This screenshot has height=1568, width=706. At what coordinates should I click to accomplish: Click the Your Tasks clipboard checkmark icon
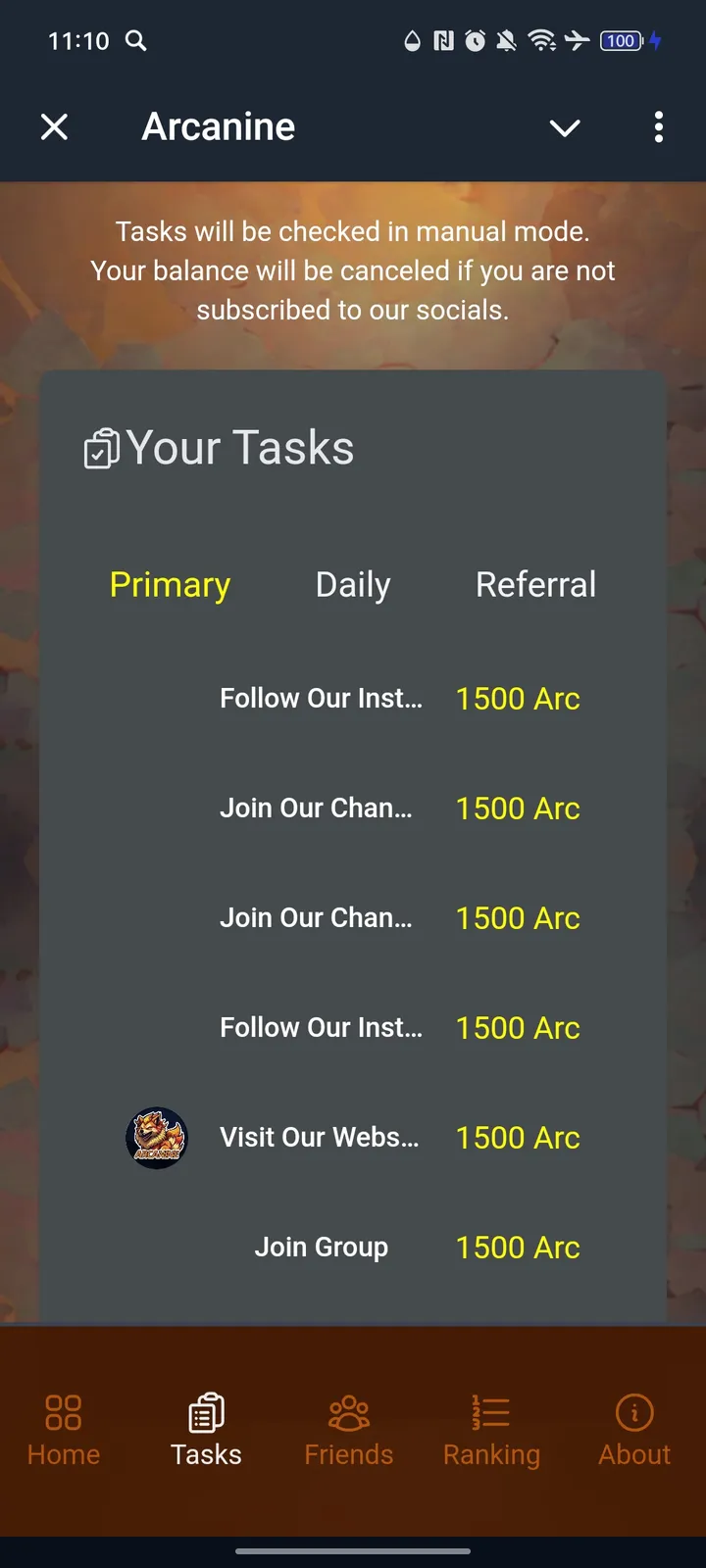101,447
